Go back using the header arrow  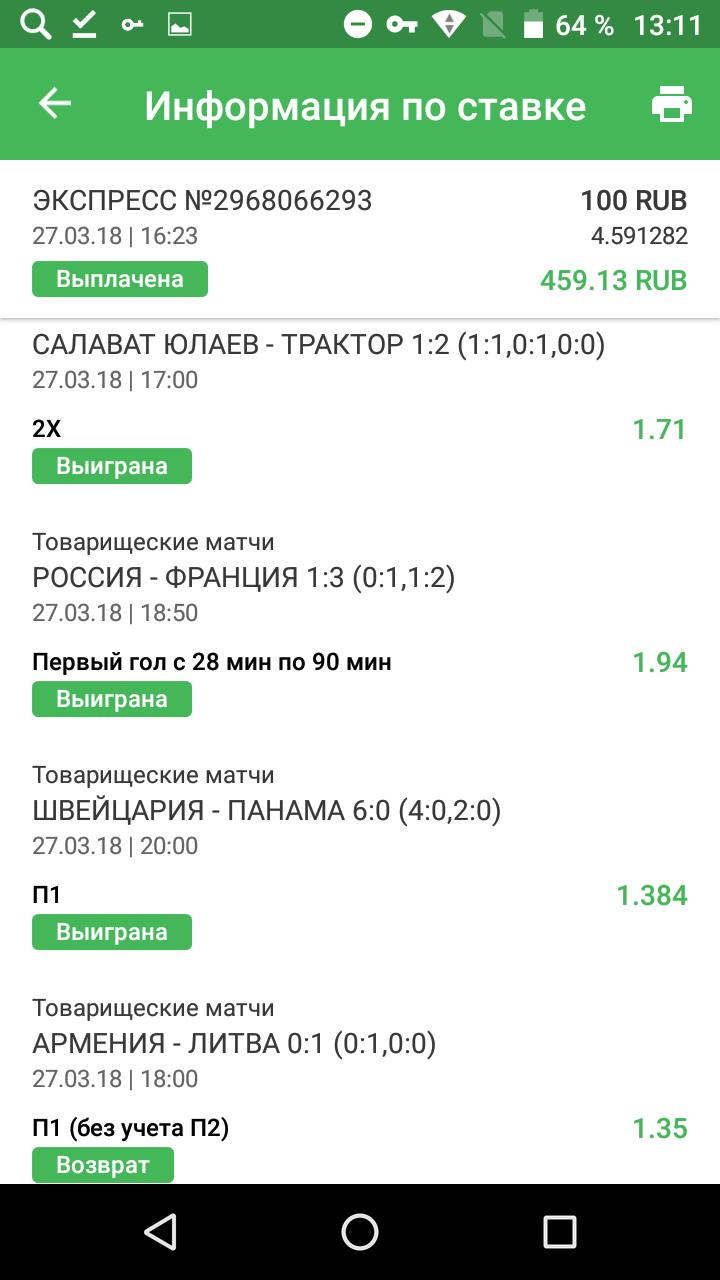55,104
